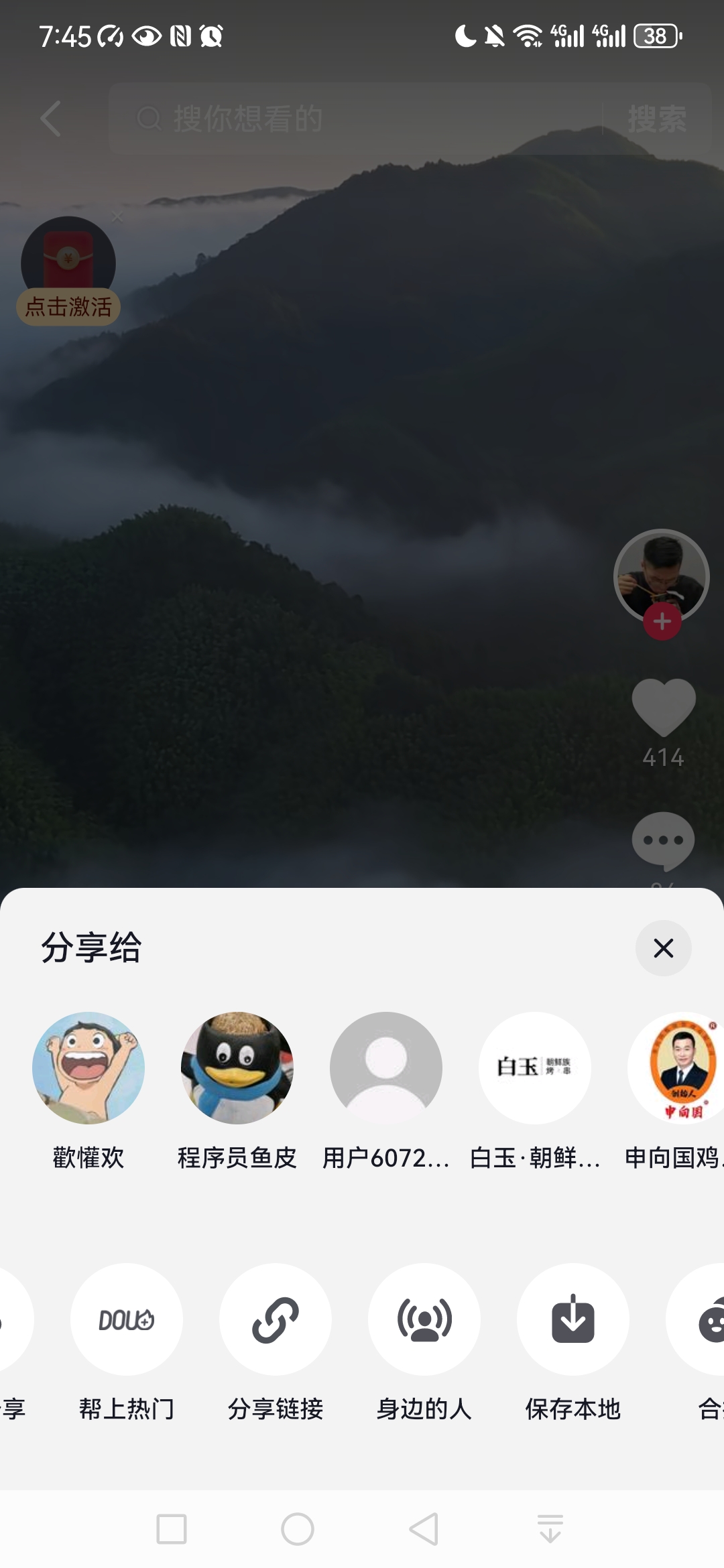Viewport: 724px width, 1568px height.
Task: Save video with 保存本地
Action: point(573,1319)
